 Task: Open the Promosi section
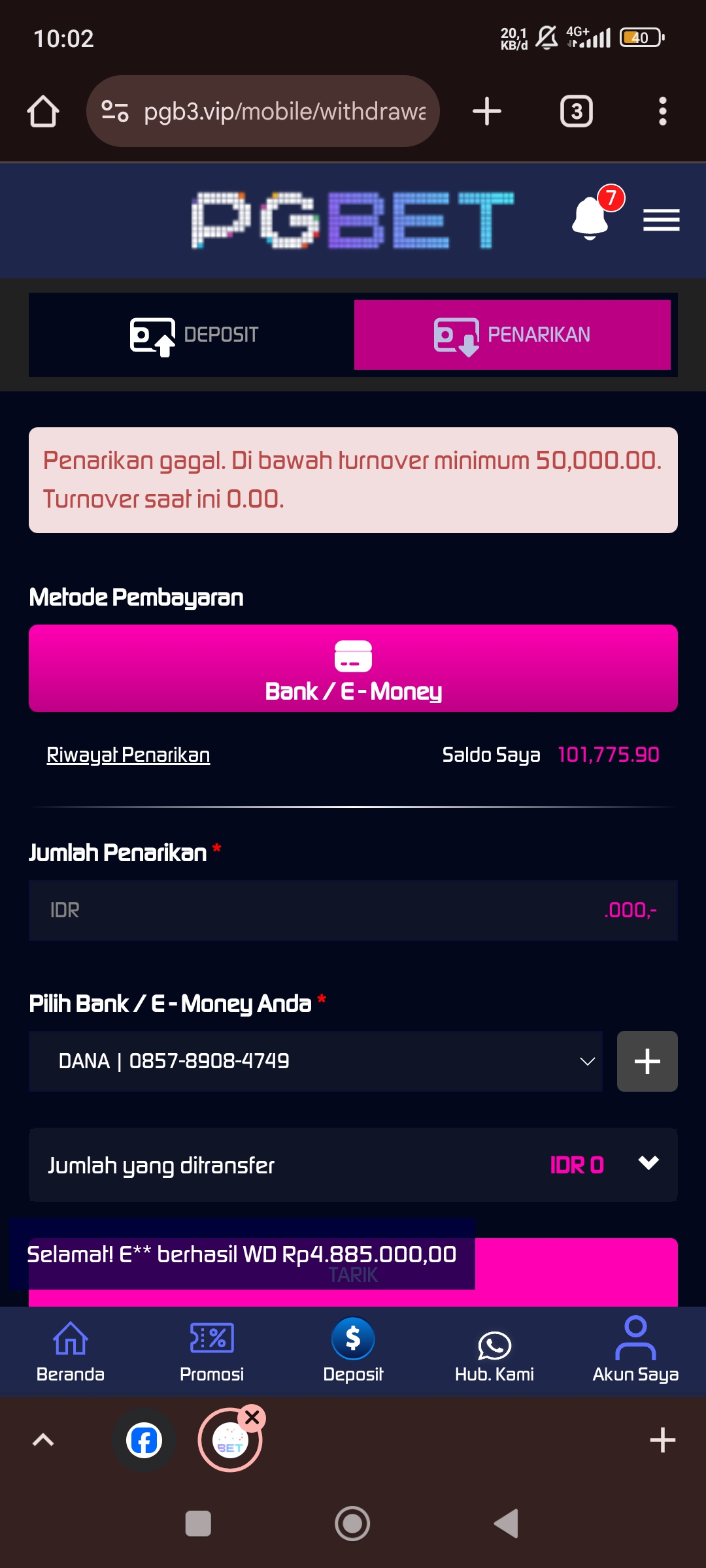tap(212, 1350)
